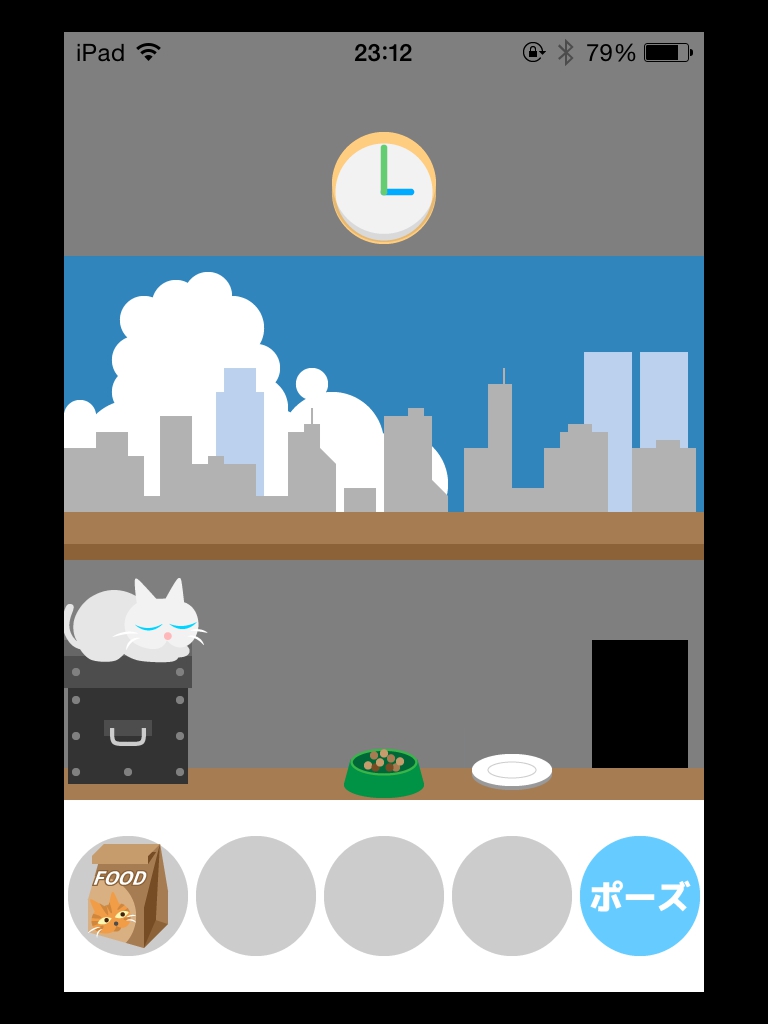Viewport: 768px width, 1024px height.
Task: Select the cat food bag item
Action: tap(128, 895)
